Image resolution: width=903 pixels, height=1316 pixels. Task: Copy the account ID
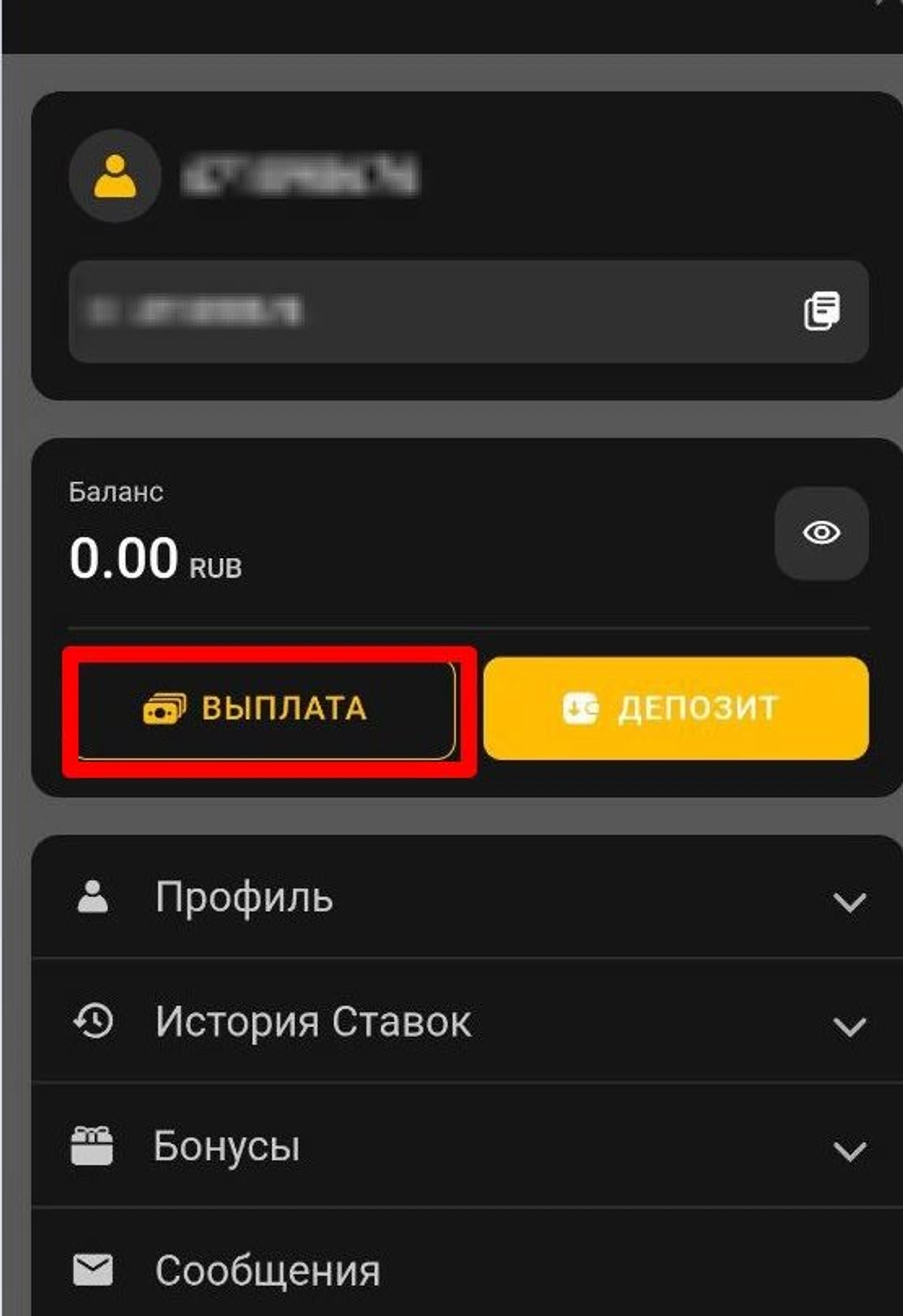tap(821, 311)
